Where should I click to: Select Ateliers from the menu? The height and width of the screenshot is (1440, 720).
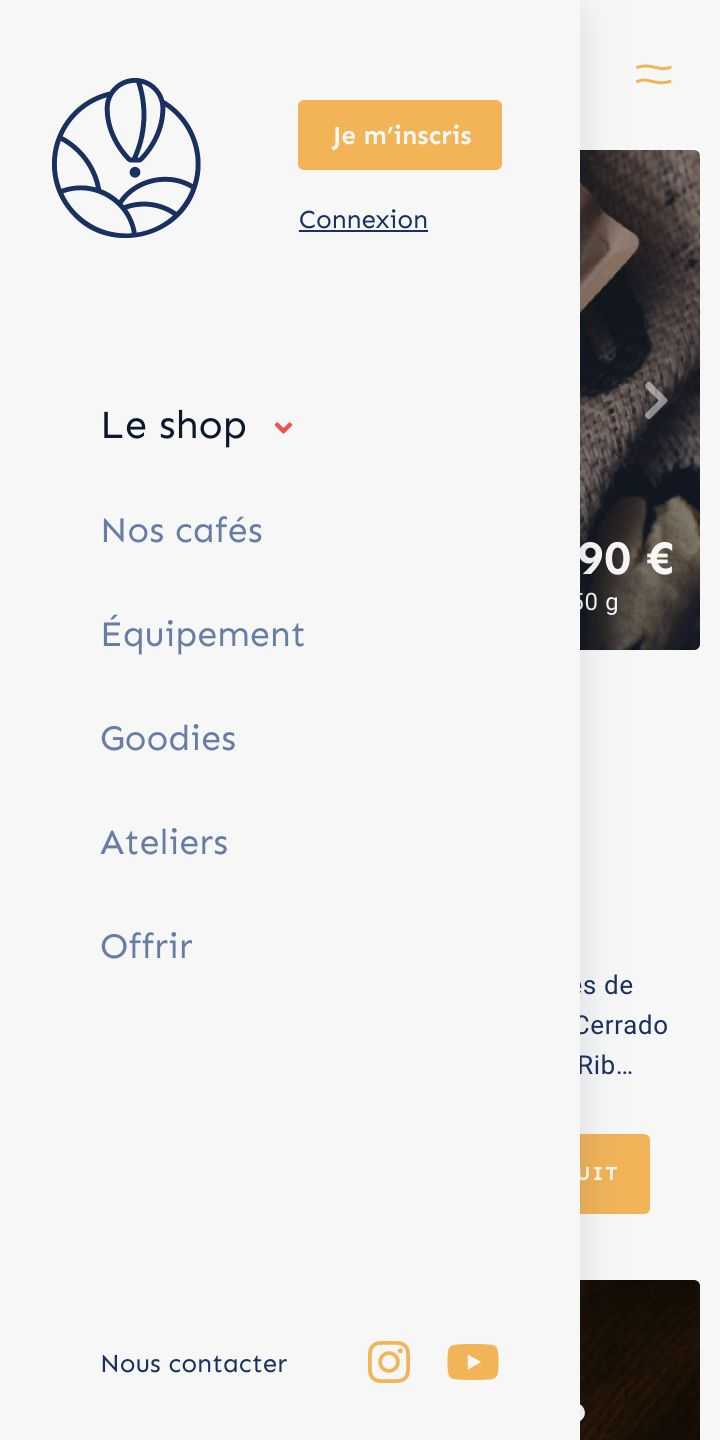(164, 842)
